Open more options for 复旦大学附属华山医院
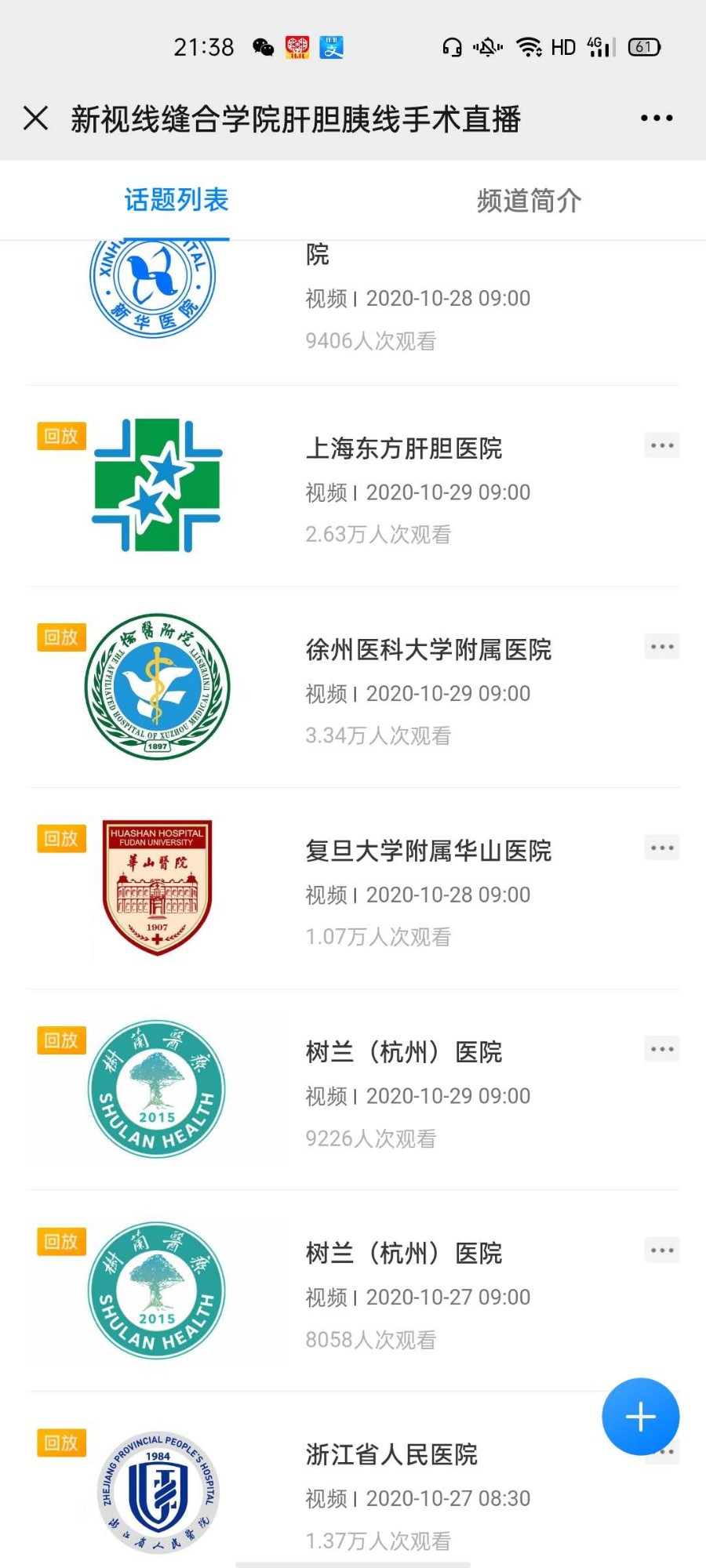The image size is (706, 1568). (662, 848)
